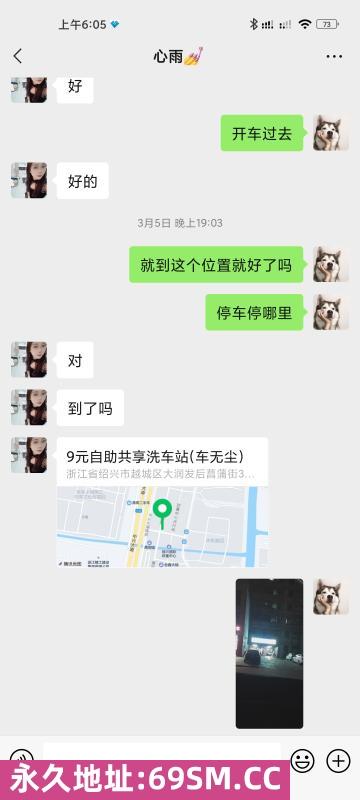Open the plus attachment menu
The height and width of the screenshot is (800, 360).
338,762
